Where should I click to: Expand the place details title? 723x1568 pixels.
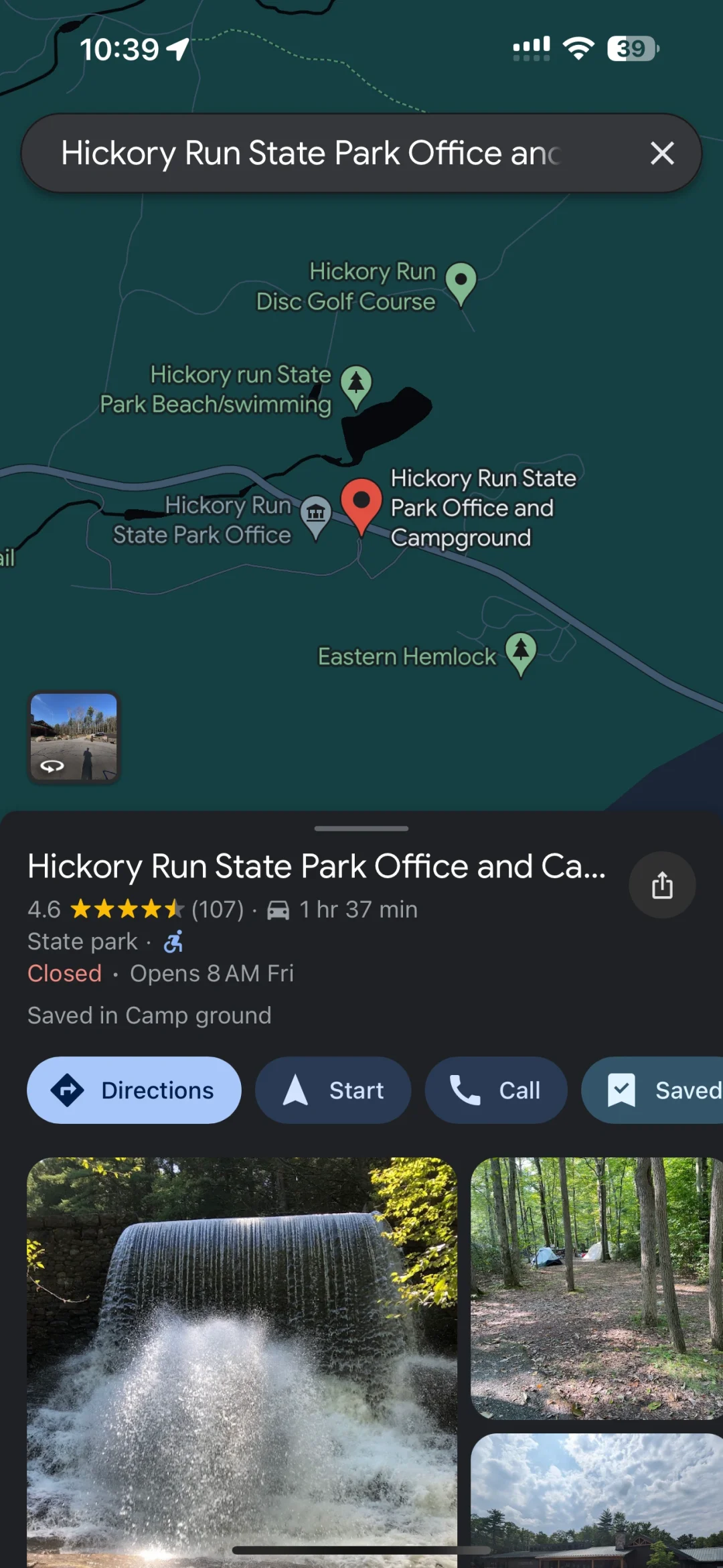tap(316, 866)
